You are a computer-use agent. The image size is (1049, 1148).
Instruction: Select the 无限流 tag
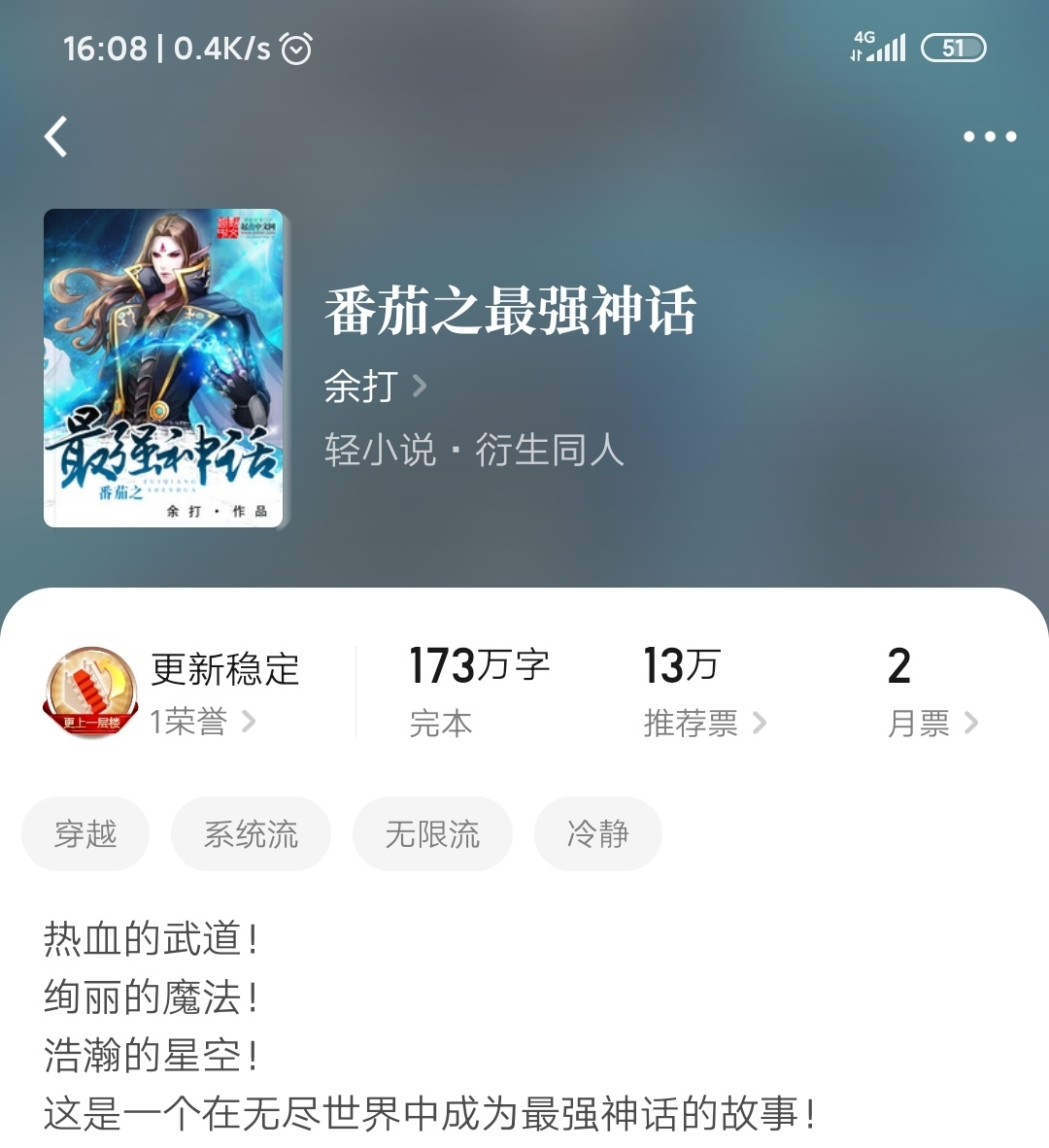pyautogui.click(x=431, y=833)
